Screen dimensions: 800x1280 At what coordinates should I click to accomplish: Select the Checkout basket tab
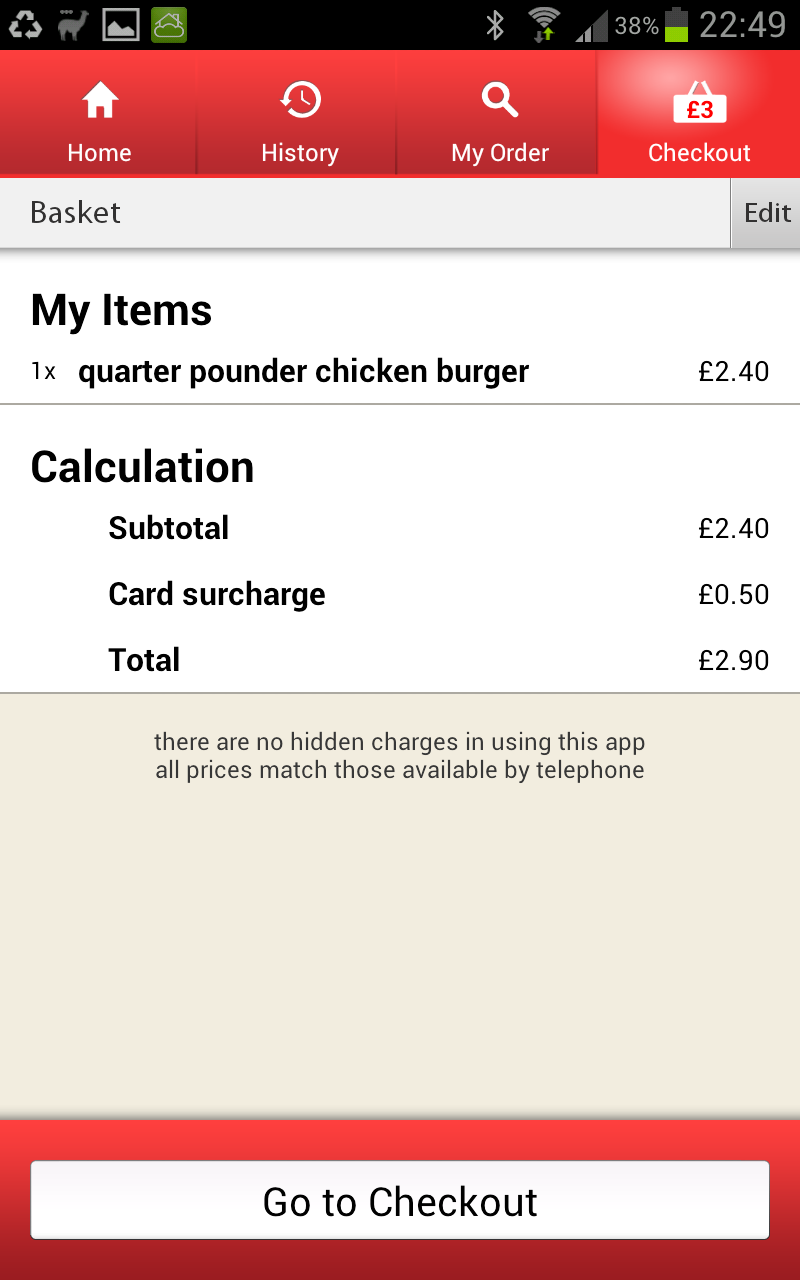(x=699, y=114)
